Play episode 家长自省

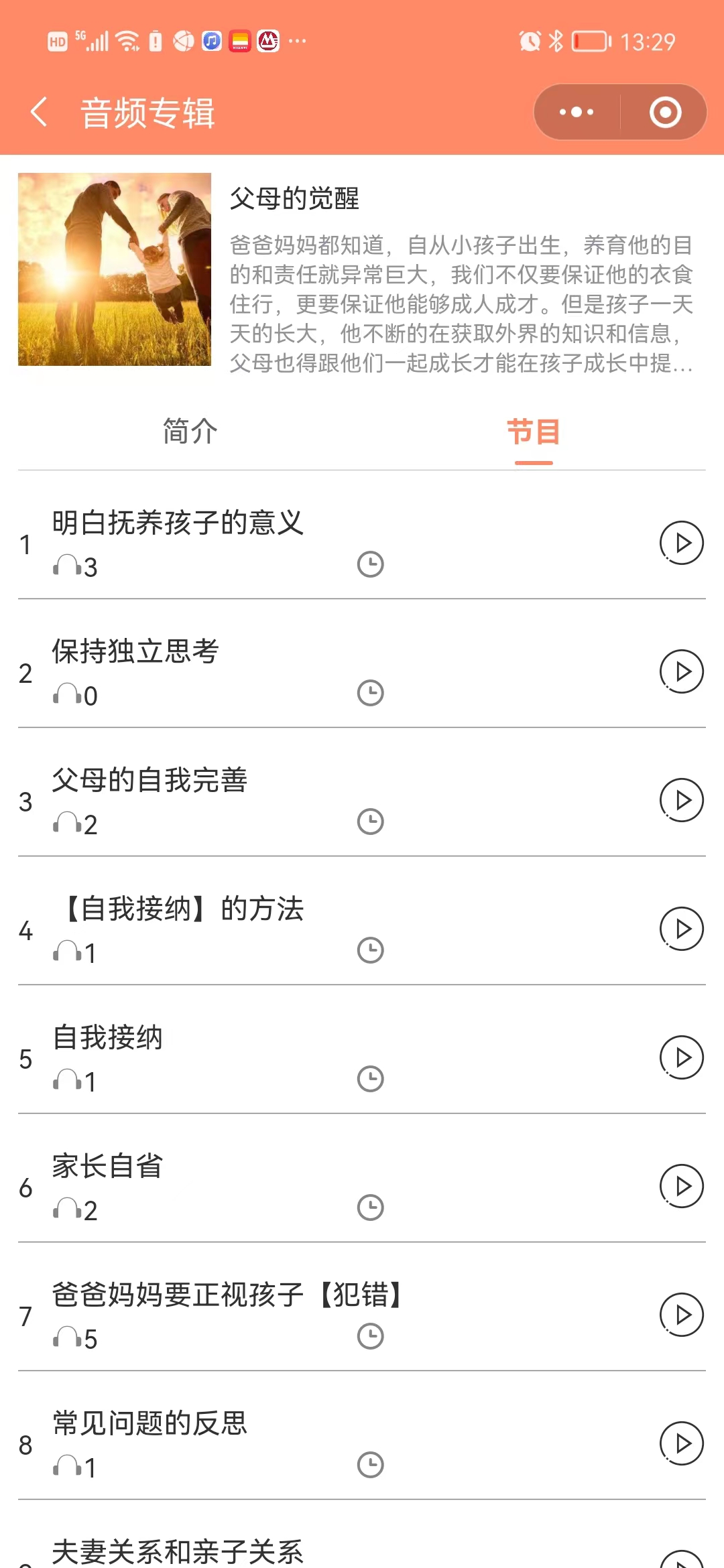pyautogui.click(x=681, y=1186)
